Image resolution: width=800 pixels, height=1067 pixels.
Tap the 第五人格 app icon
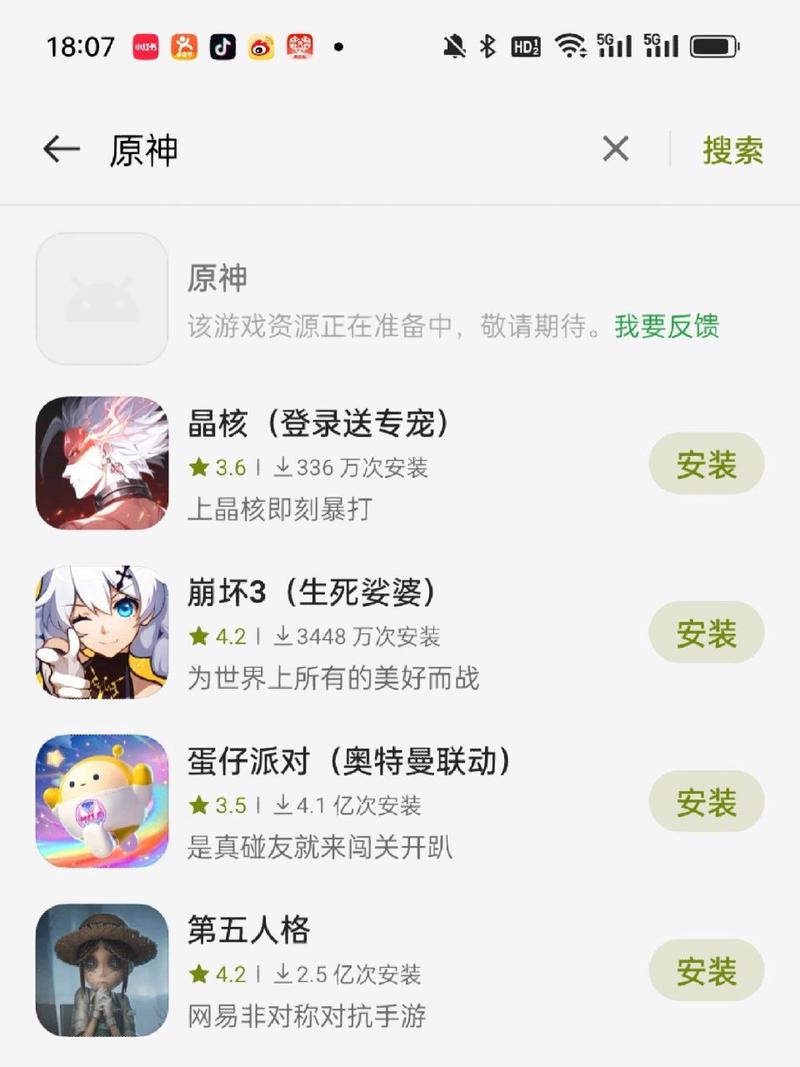(x=100, y=970)
